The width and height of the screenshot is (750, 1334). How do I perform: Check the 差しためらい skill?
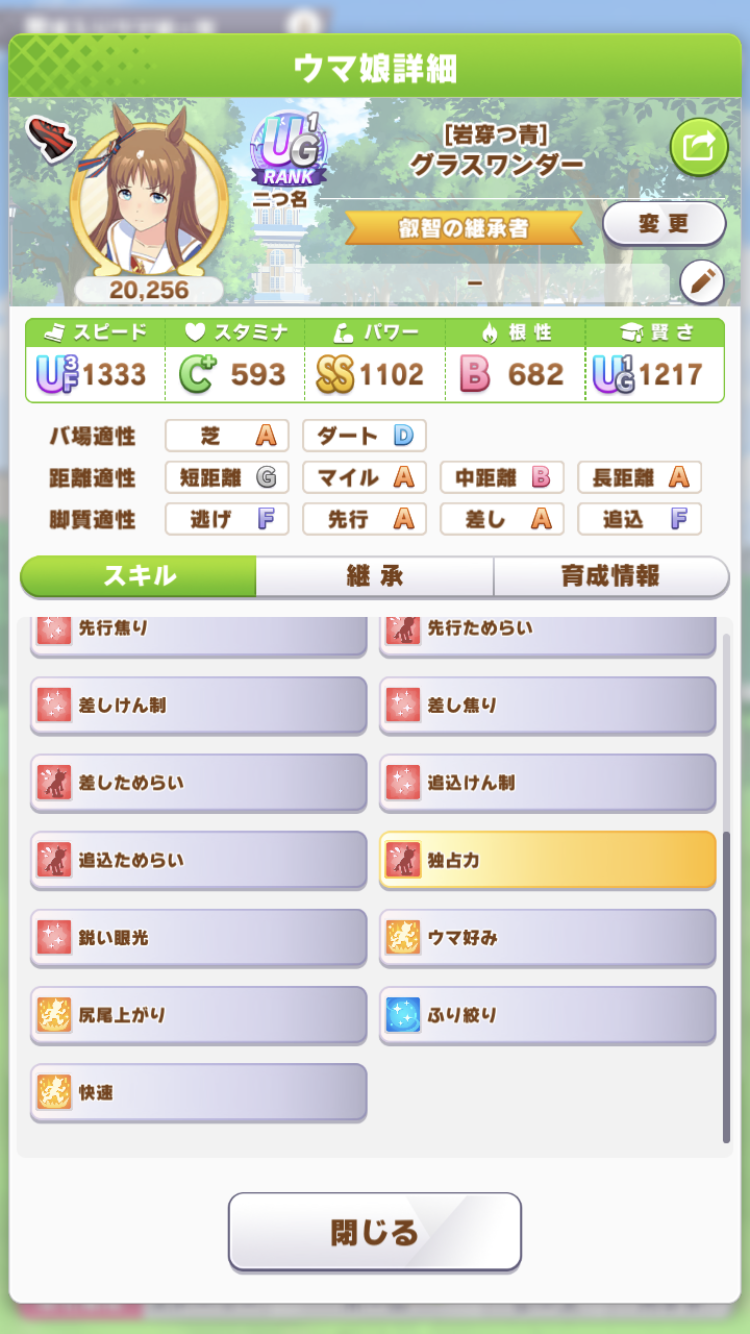click(x=198, y=782)
